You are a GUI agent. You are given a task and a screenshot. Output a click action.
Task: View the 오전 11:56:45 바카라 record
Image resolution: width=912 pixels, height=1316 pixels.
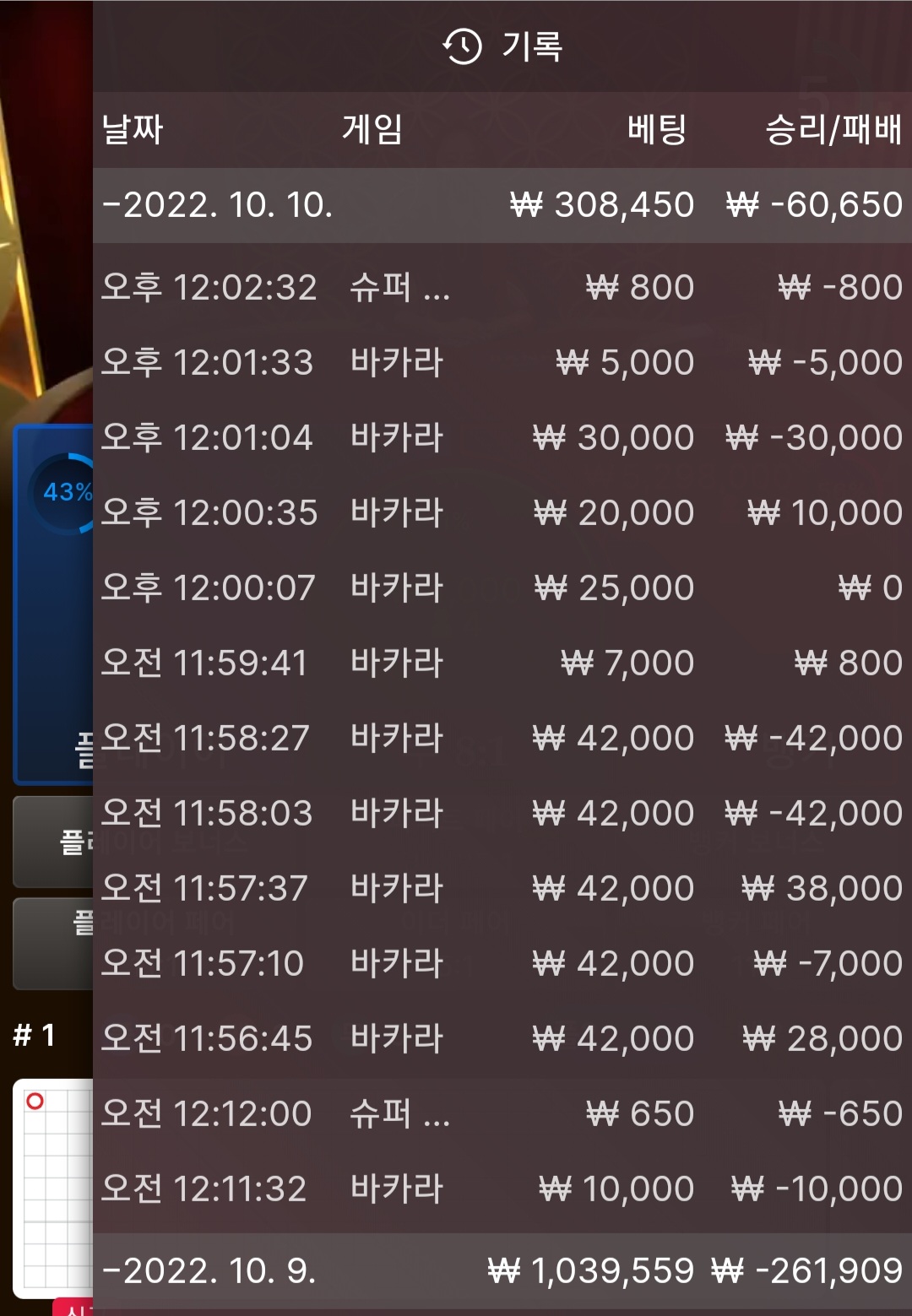point(502,1039)
